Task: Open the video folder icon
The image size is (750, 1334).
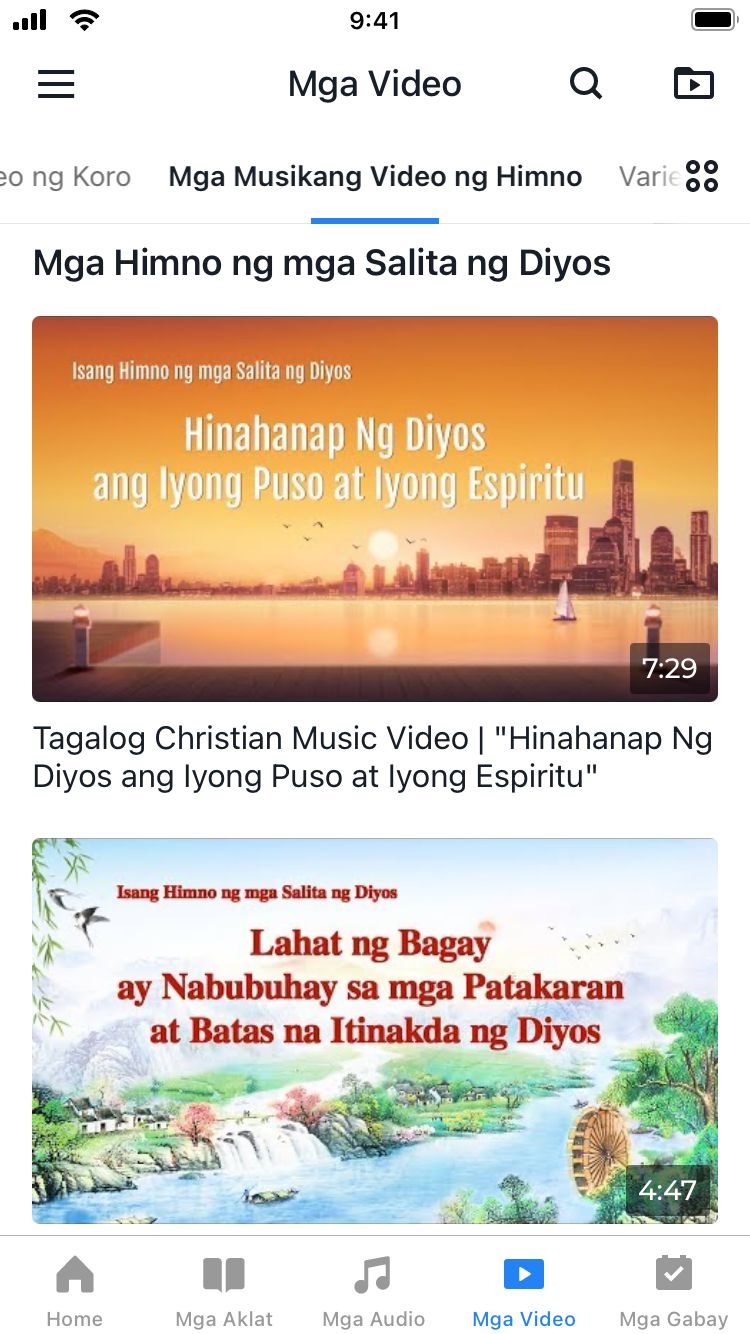Action: click(693, 84)
